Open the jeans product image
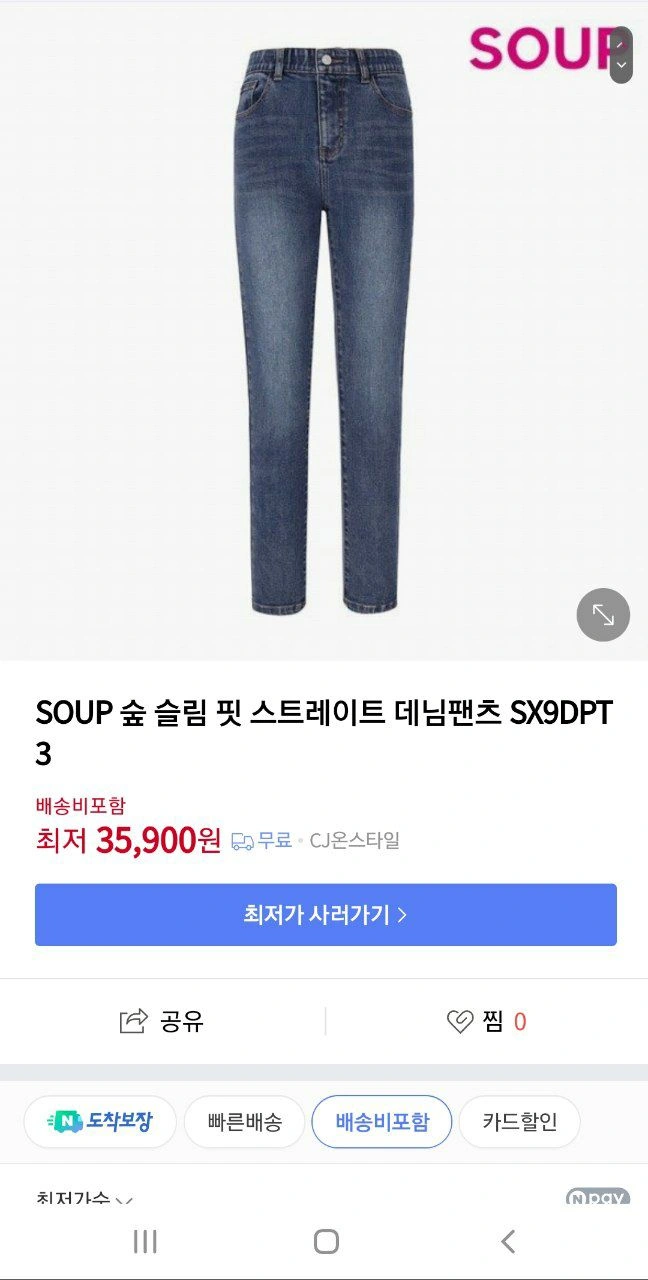The image size is (648, 1280). point(324,330)
